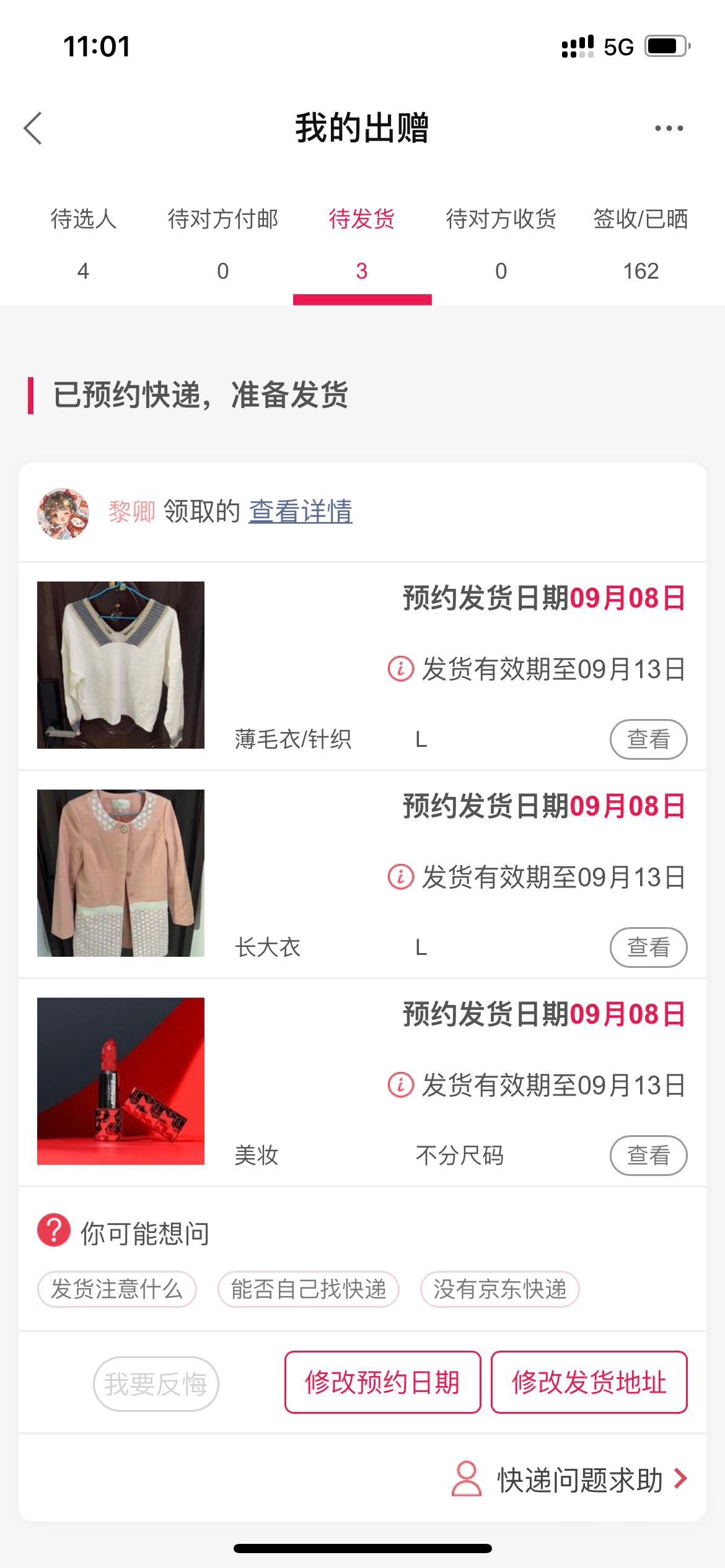This screenshot has width=725, height=1568.
Task: Select the 发货注意什么 question chip
Action: [x=117, y=1289]
